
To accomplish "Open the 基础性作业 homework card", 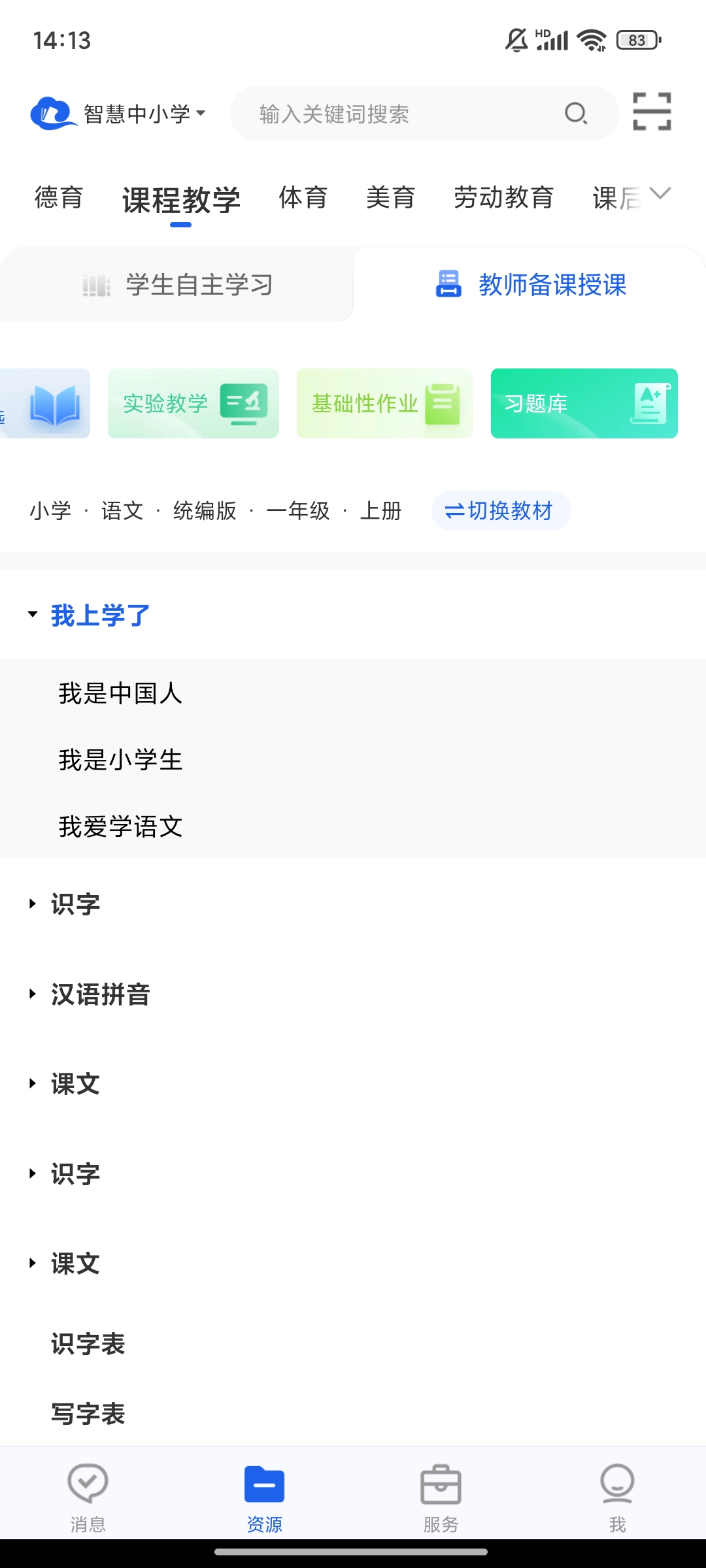I will [384, 403].
